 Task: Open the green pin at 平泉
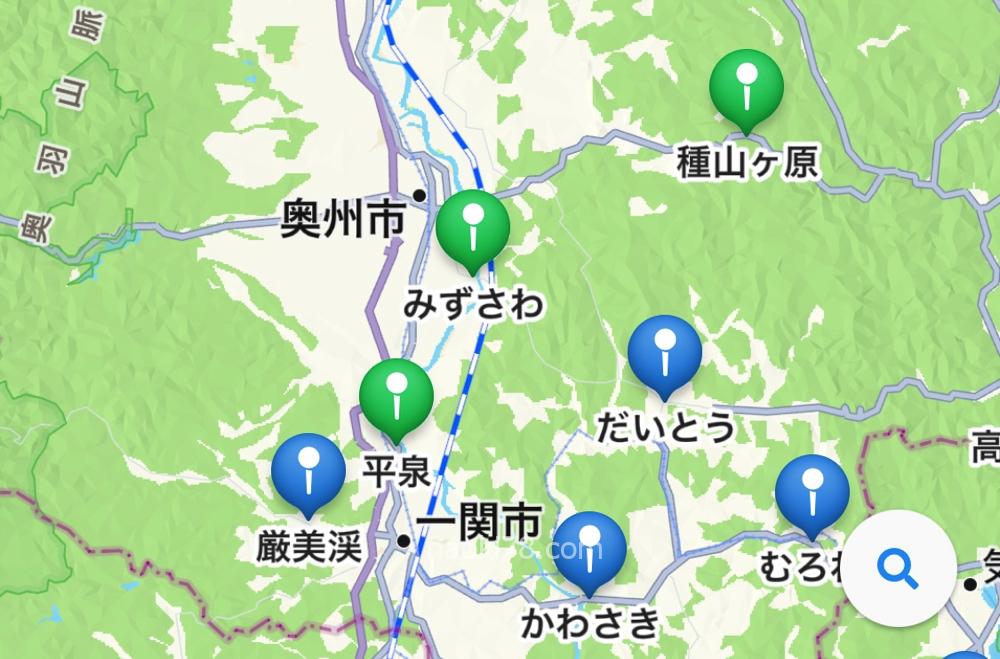click(396, 398)
